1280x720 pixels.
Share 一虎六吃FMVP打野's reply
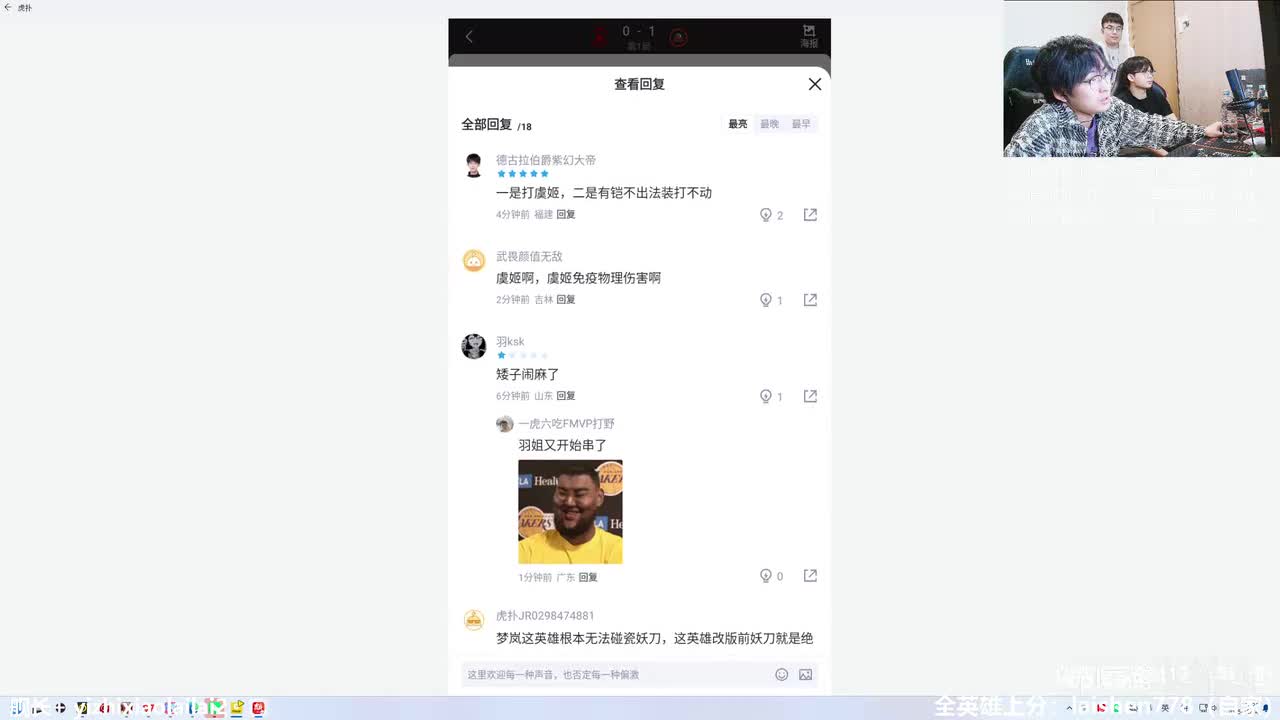810,577
